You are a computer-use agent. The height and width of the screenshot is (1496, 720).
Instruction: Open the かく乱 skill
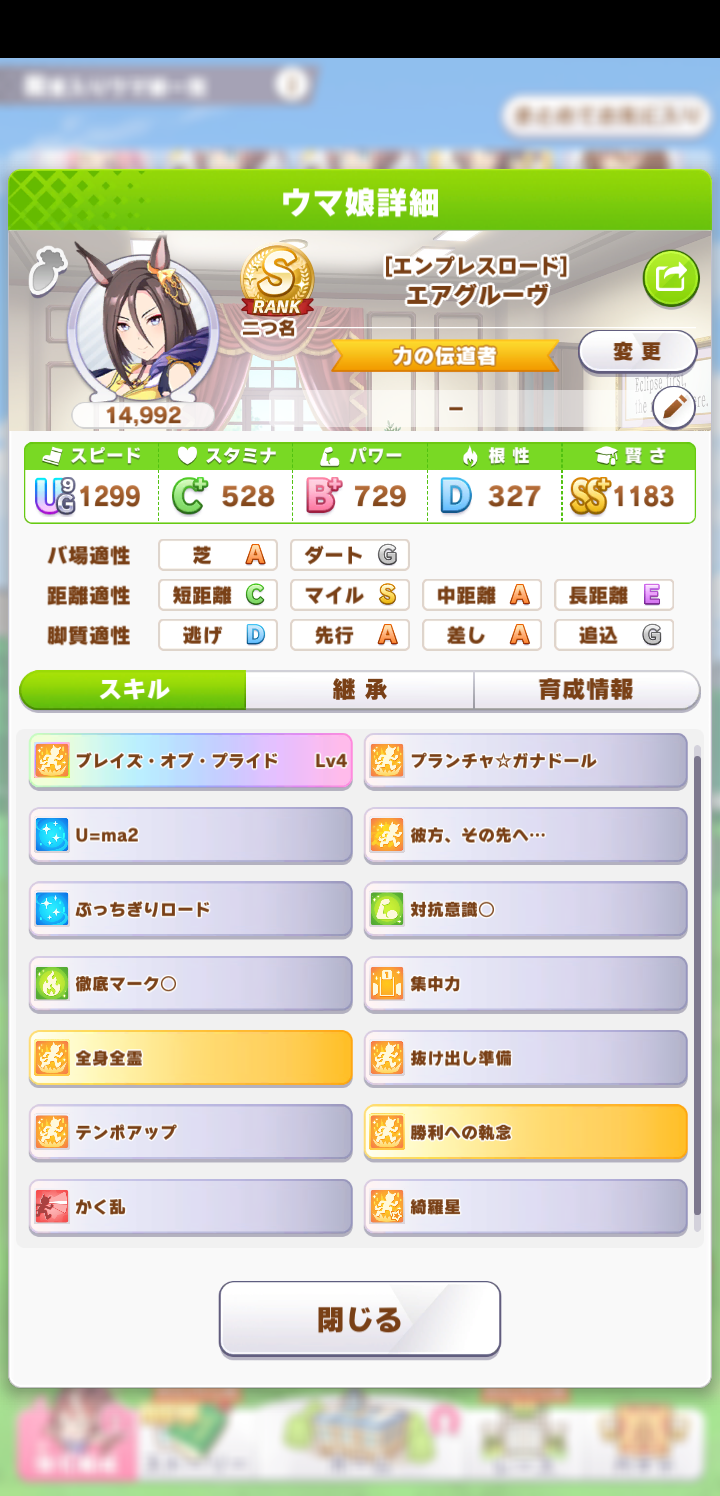coord(191,1207)
